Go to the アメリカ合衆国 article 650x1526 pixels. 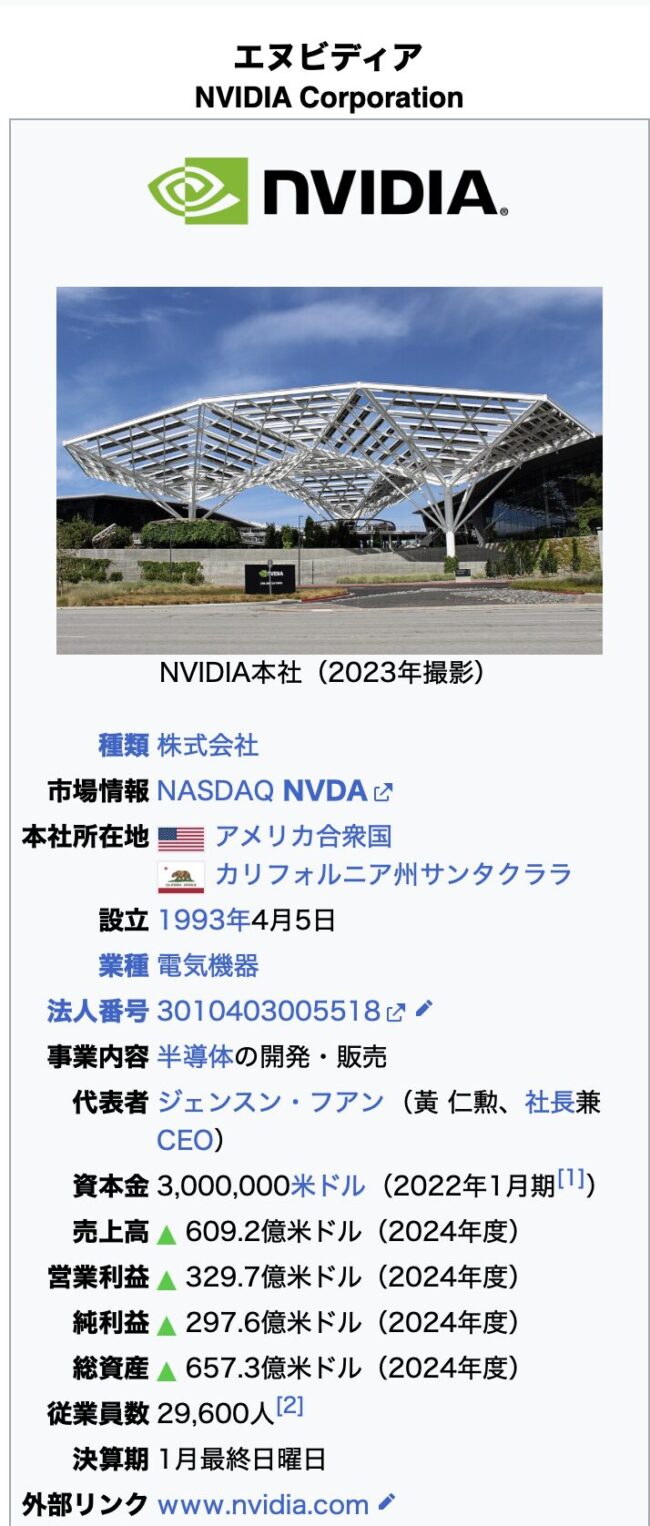coord(303,836)
